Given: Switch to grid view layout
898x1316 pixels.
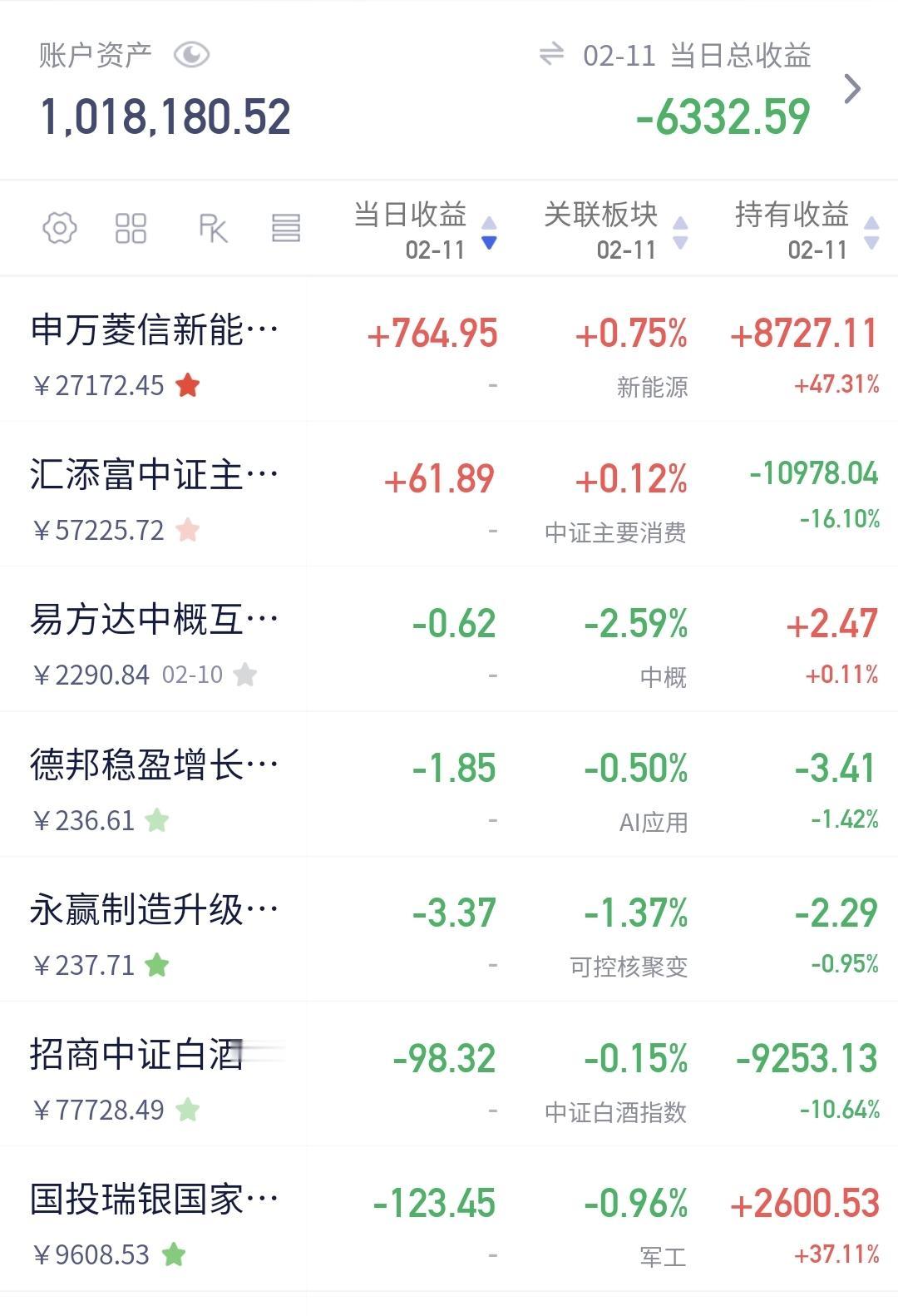Looking at the screenshot, I should pyautogui.click(x=131, y=228).
